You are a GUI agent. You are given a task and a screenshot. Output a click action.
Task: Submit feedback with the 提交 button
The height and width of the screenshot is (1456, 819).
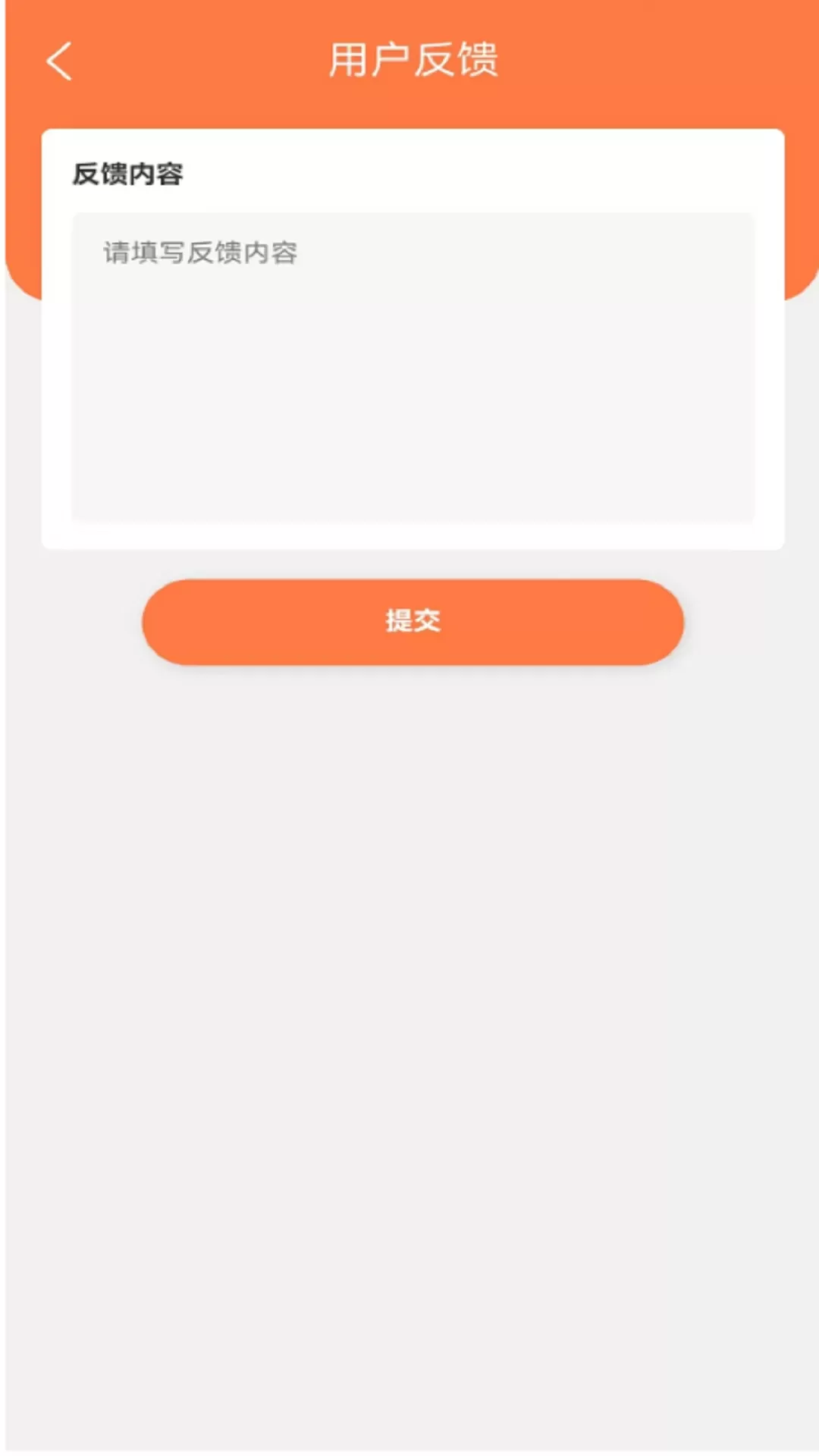(x=413, y=622)
